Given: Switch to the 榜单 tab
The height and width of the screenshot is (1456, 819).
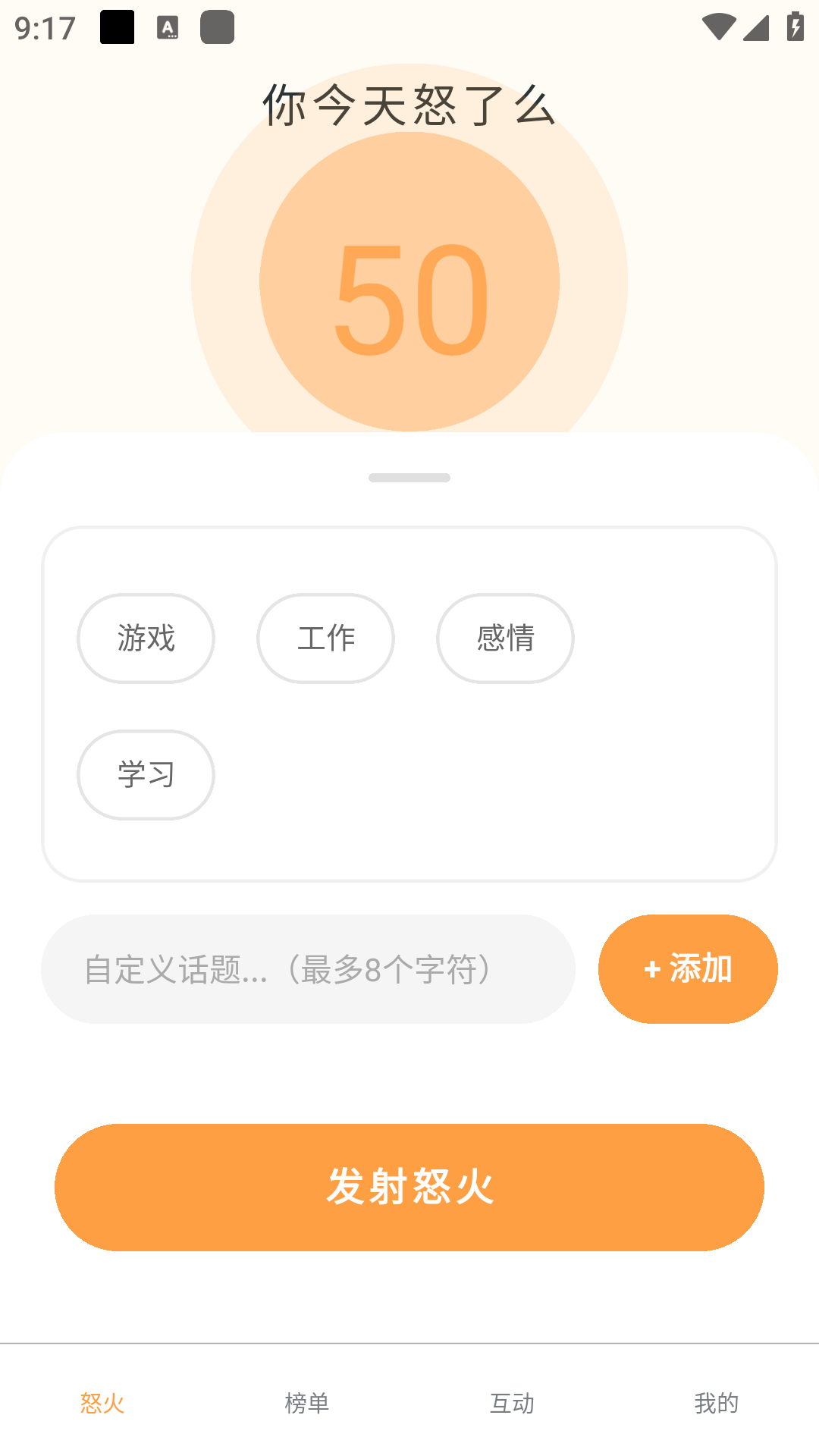Looking at the screenshot, I should click(x=307, y=1404).
